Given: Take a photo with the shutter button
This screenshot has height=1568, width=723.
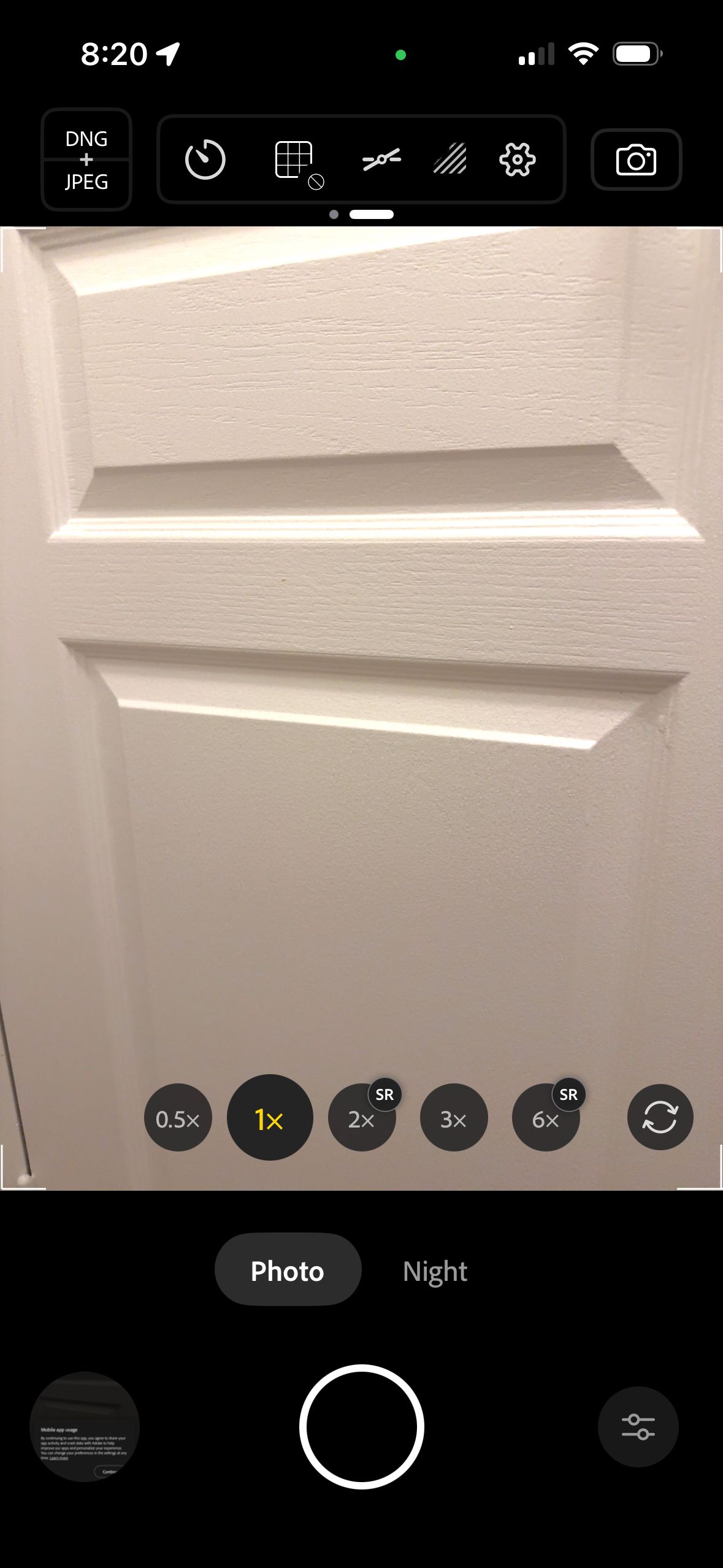Looking at the screenshot, I should (x=362, y=1426).
